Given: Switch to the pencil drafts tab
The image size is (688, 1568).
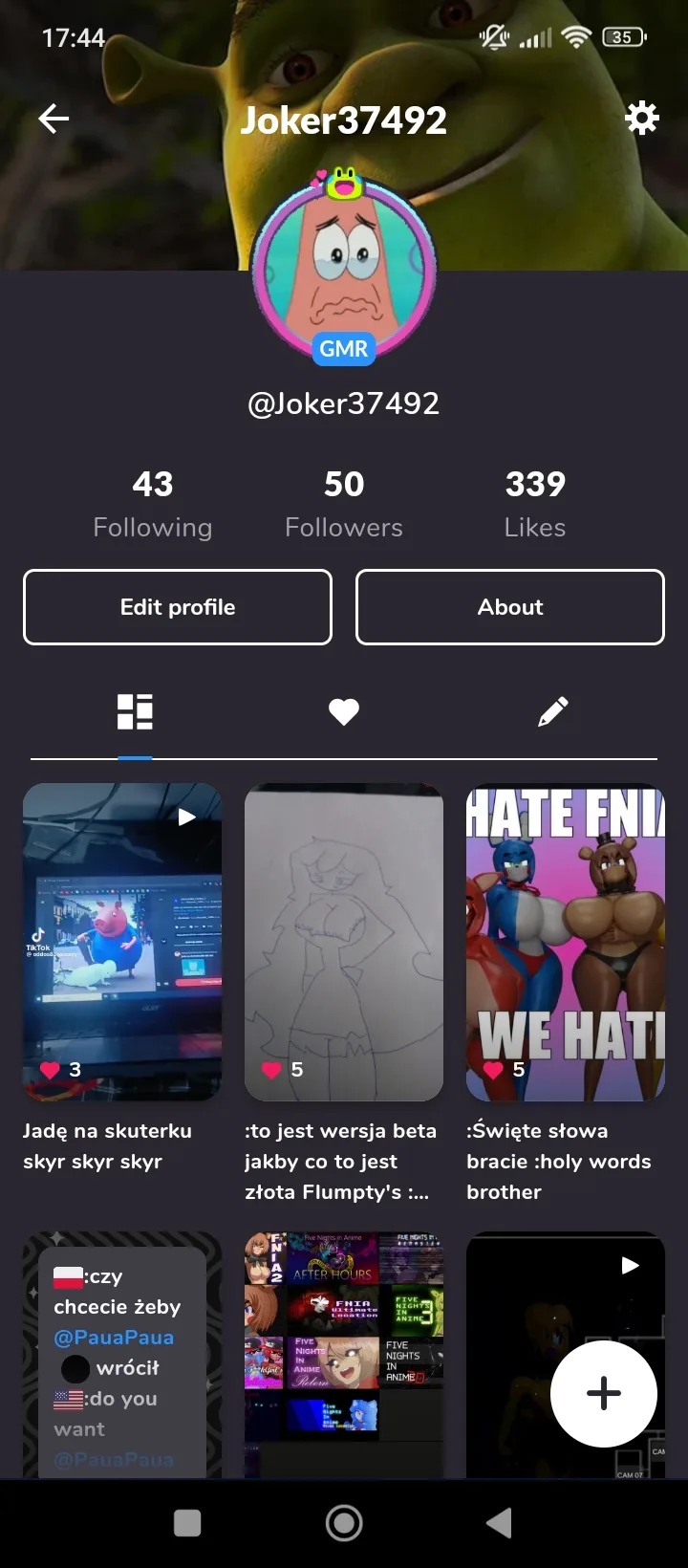Looking at the screenshot, I should point(553,712).
